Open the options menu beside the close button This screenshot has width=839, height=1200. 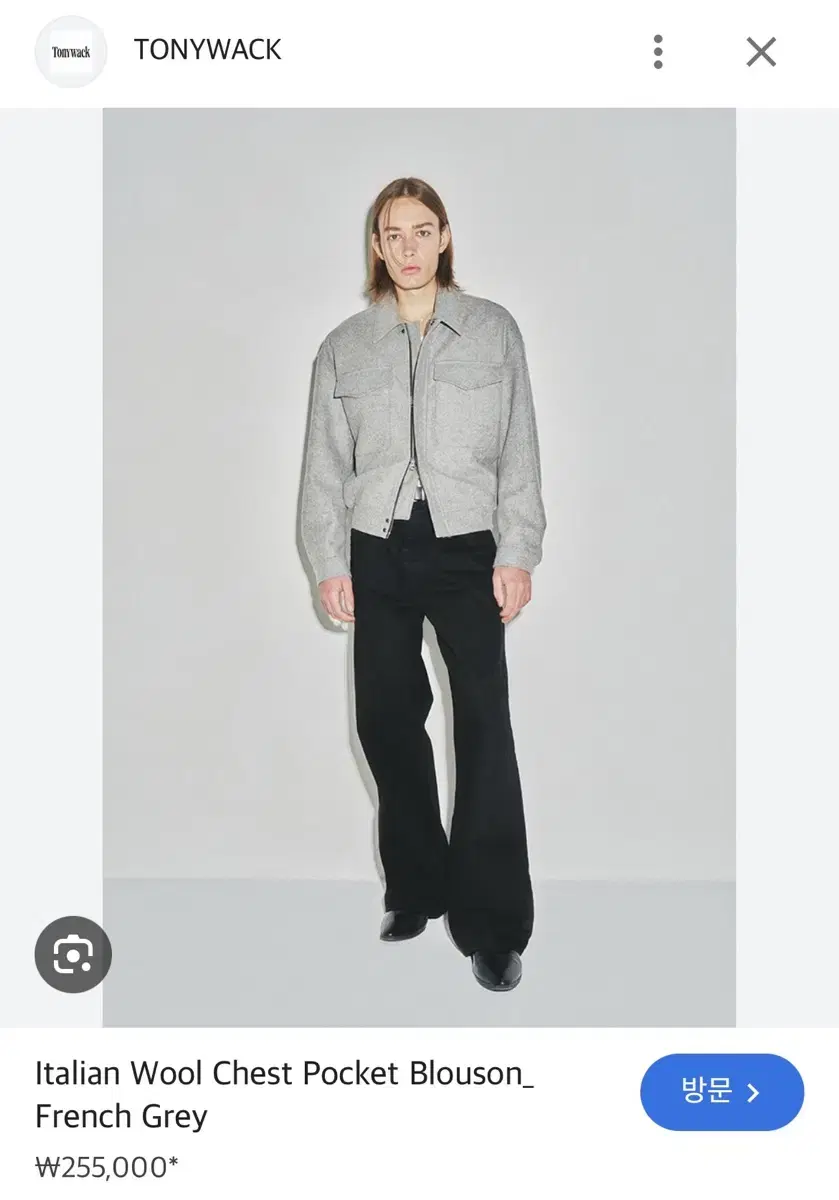[x=658, y=52]
